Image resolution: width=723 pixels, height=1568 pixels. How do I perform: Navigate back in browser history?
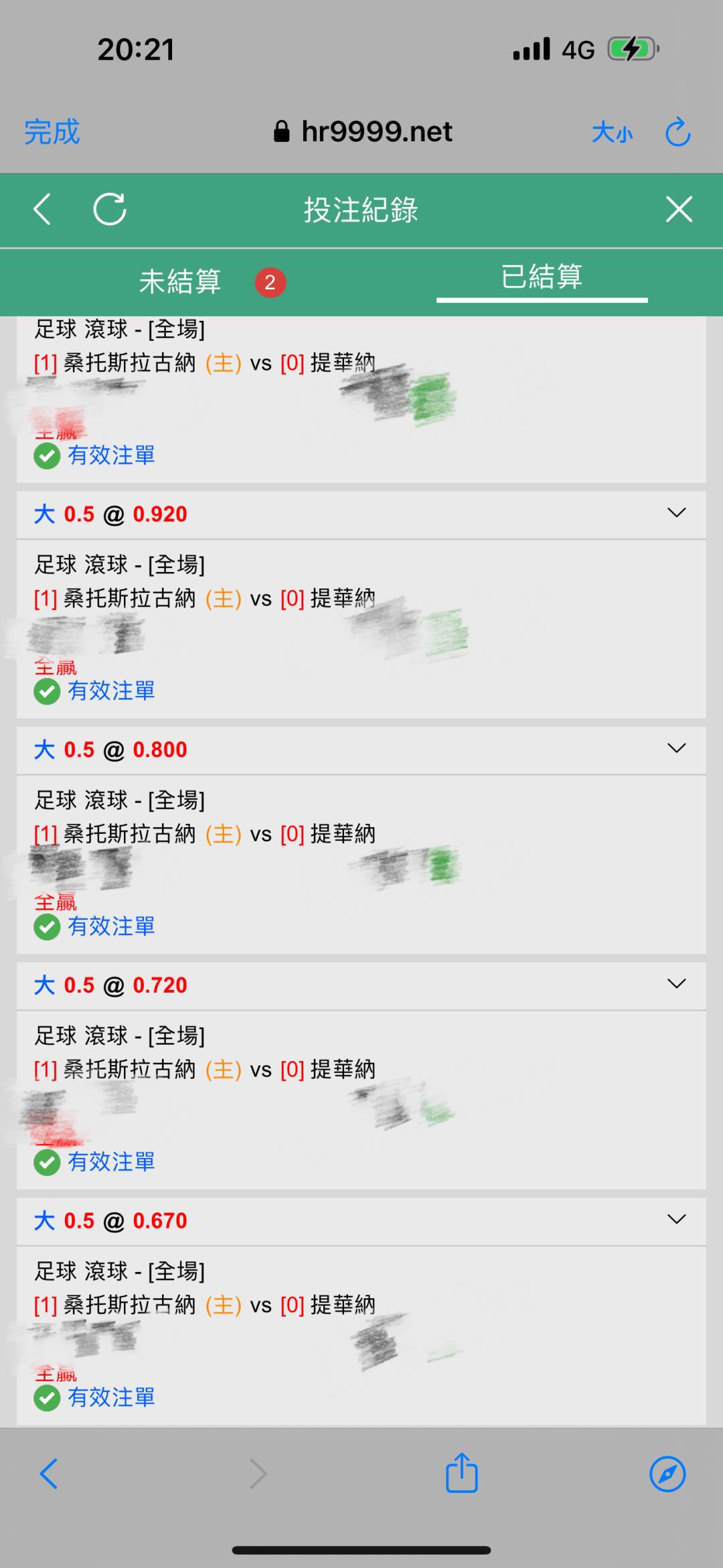tap(49, 1474)
